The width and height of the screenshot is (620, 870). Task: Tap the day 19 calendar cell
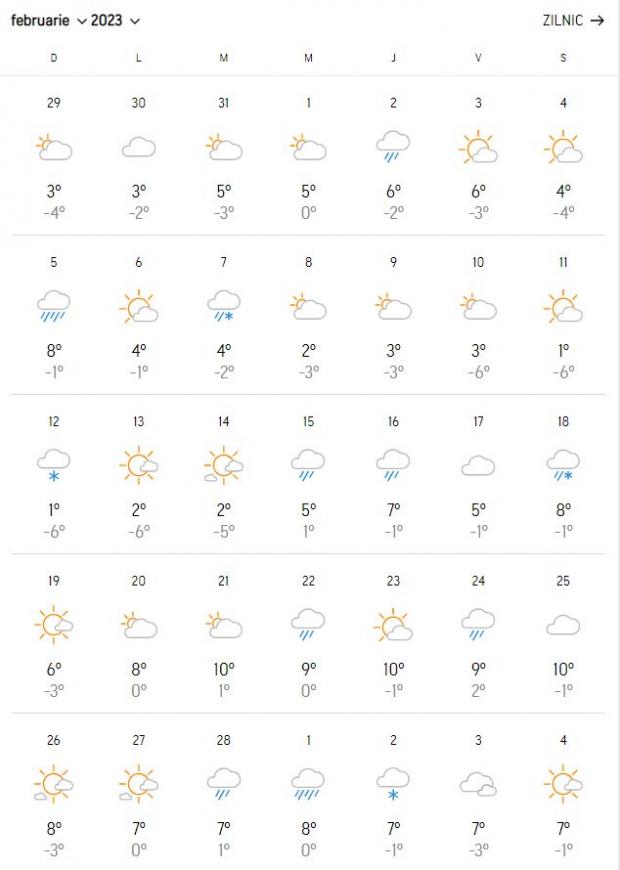(54, 634)
